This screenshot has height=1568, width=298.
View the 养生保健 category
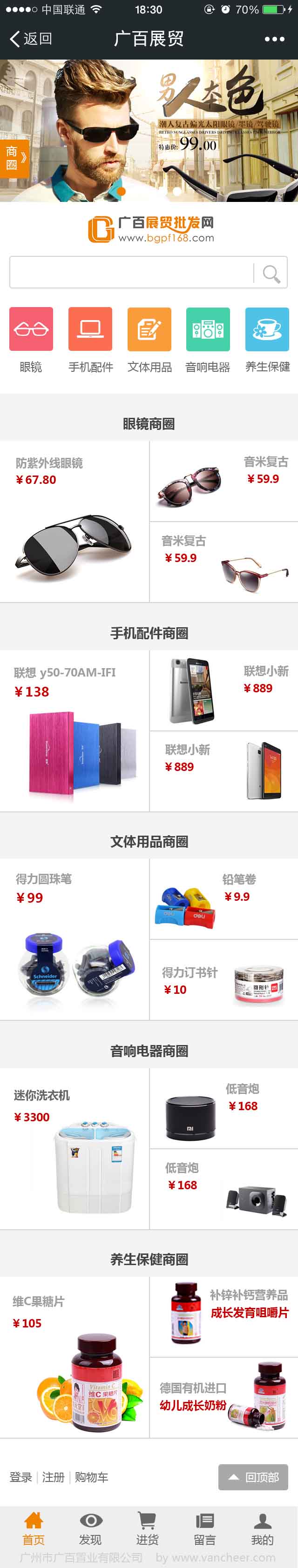(267, 340)
